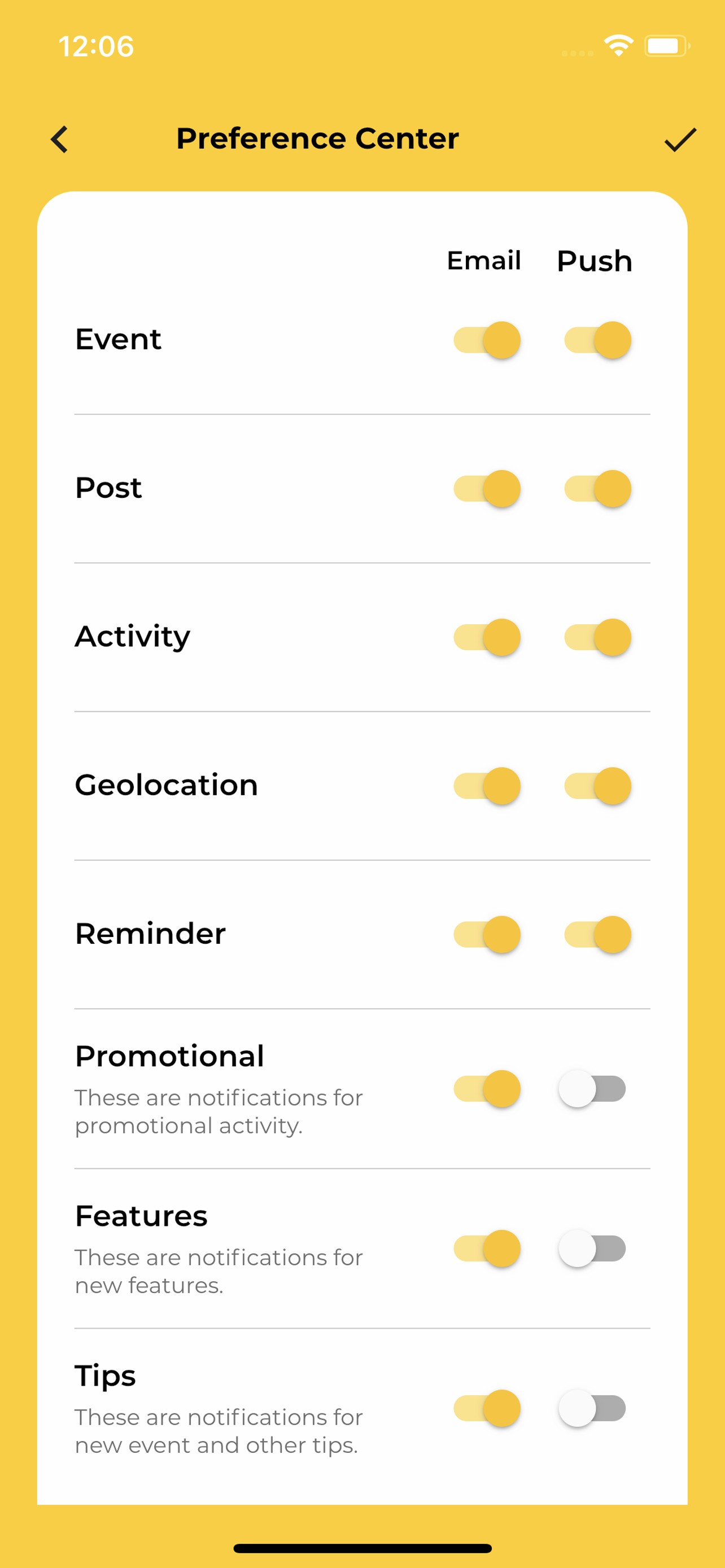This screenshot has width=725, height=1568.
Task: Switch off Push notifications for Post
Action: point(597,488)
